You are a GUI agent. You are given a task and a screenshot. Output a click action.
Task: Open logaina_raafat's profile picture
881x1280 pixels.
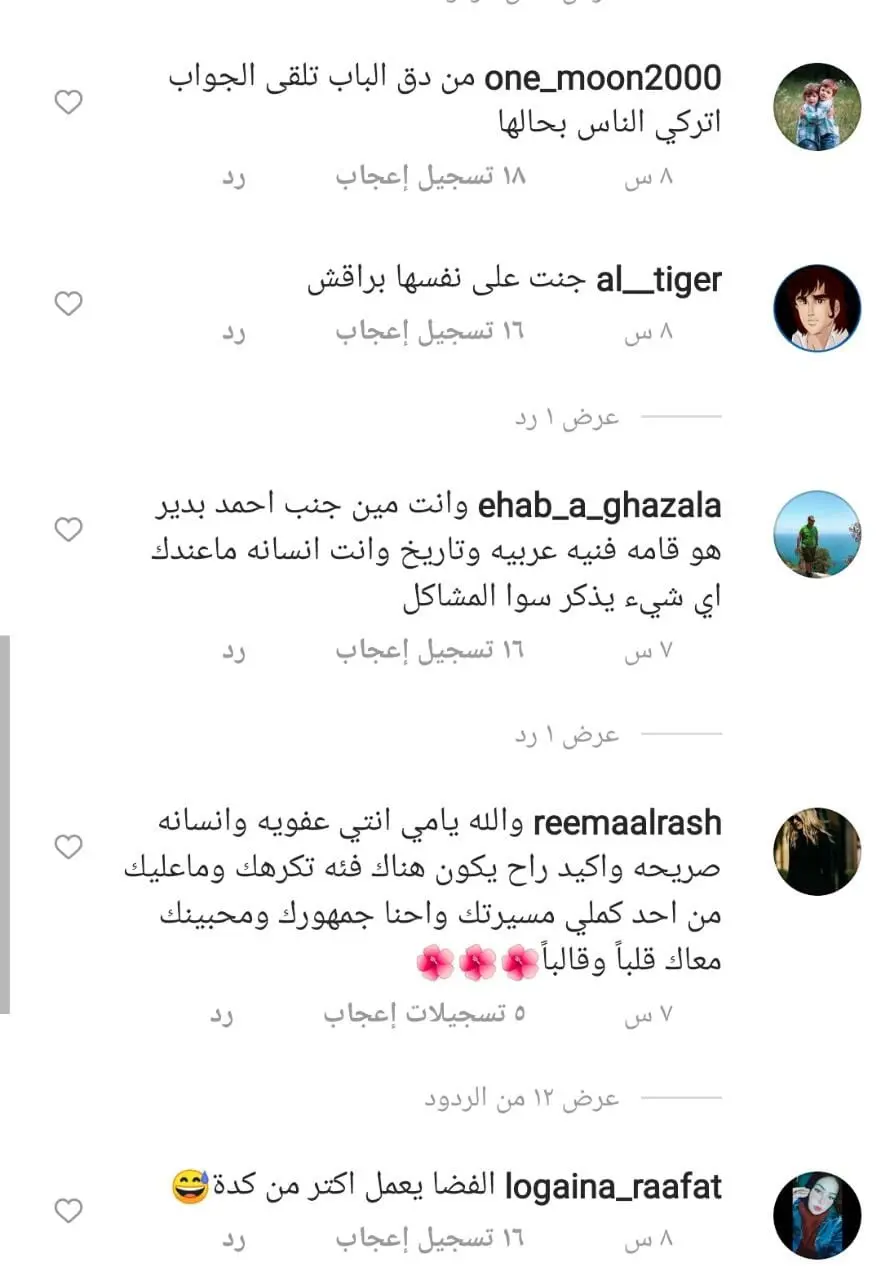point(817,1215)
